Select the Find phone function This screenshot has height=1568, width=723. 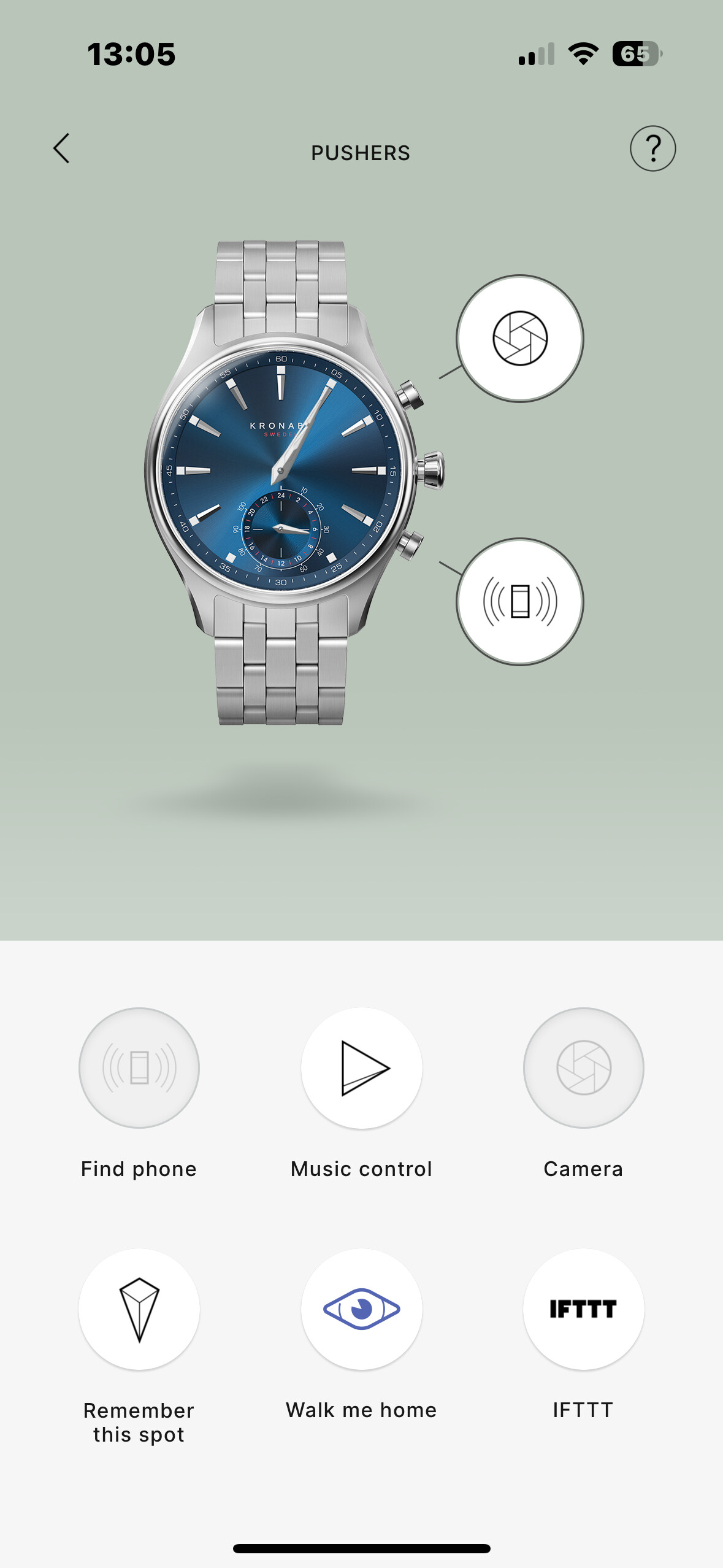pyautogui.click(x=139, y=1067)
